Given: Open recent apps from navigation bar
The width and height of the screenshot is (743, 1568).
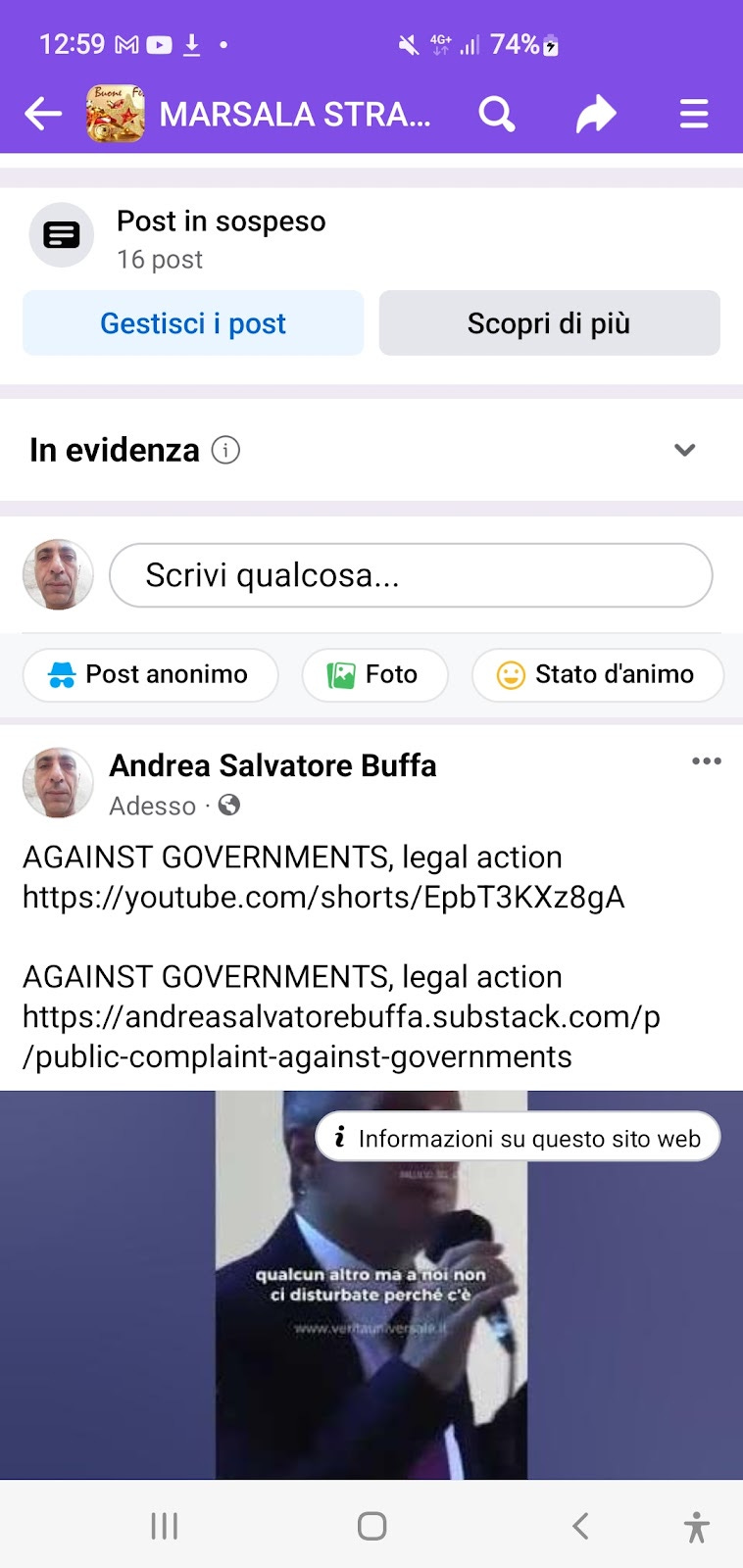Looking at the screenshot, I should click(164, 1526).
